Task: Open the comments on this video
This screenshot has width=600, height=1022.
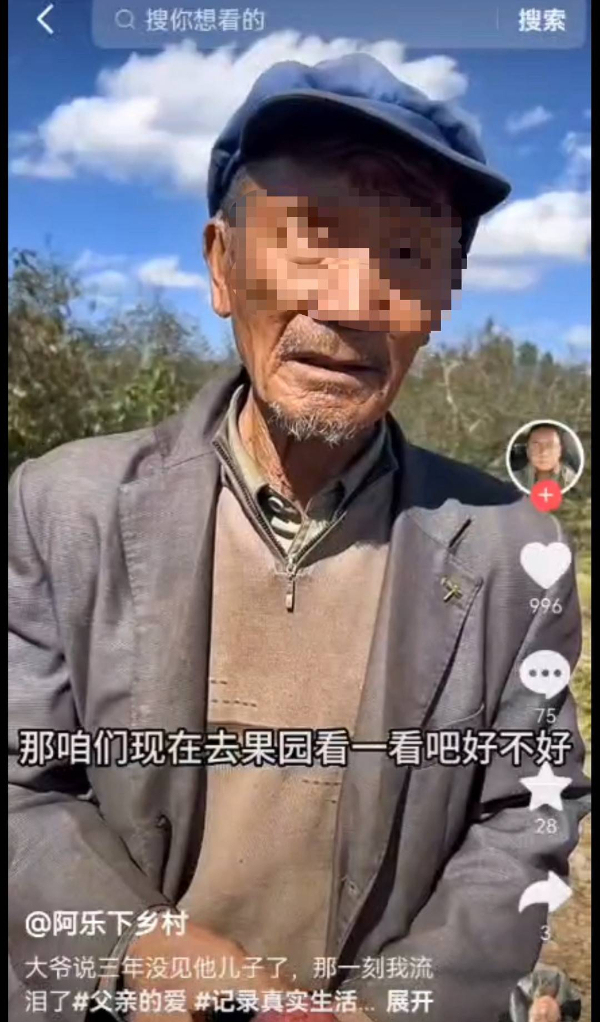Action: pos(545,674)
